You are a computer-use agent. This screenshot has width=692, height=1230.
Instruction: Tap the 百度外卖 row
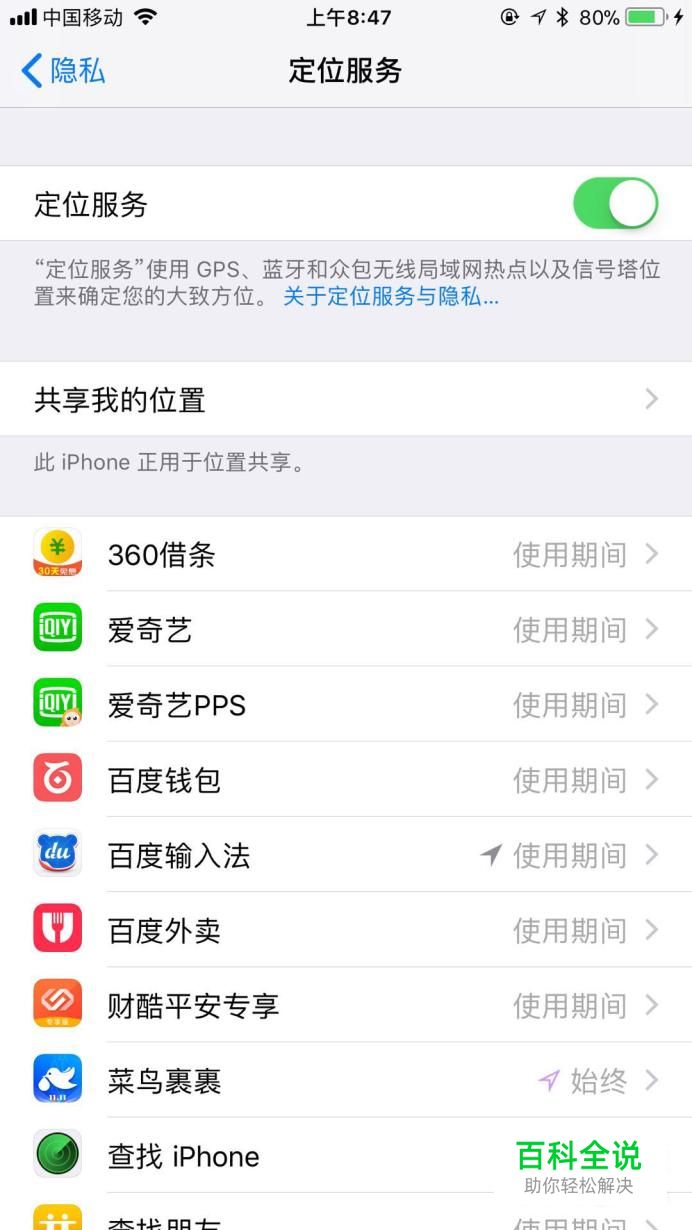[346, 931]
